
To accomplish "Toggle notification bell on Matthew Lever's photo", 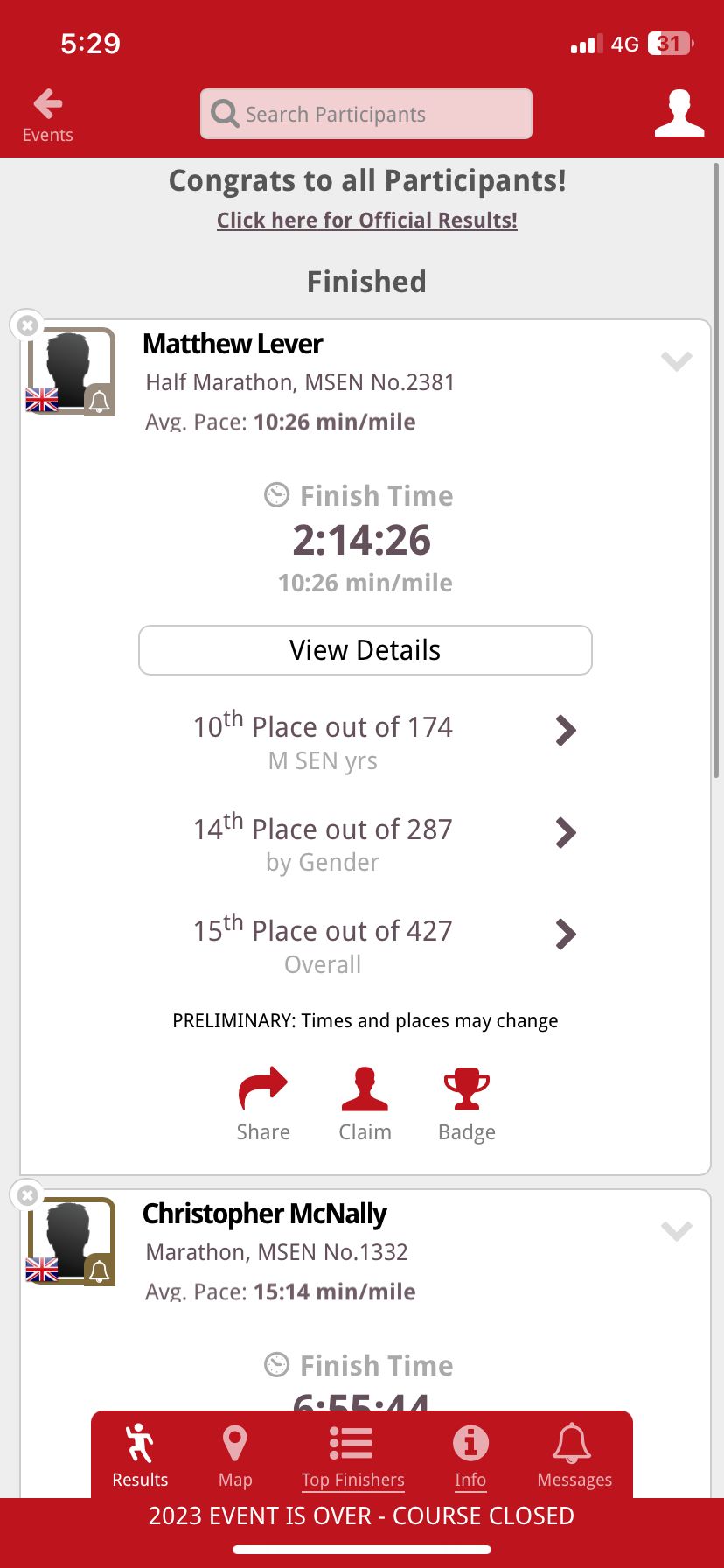I will tap(100, 401).
